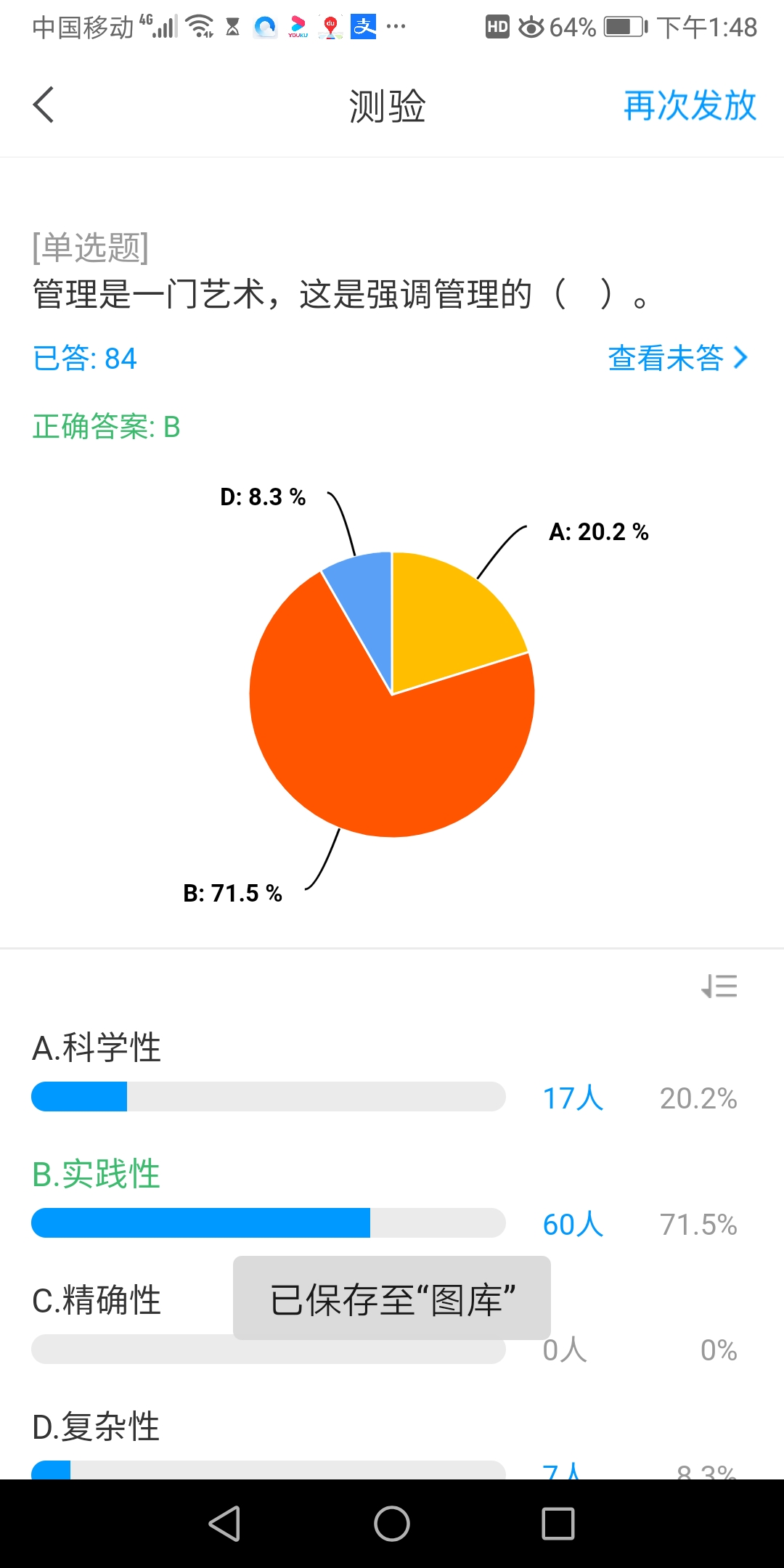The height and width of the screenshot is (1568, 784).
Task: Open the system recent apps view
Action: click(558, 1523)
